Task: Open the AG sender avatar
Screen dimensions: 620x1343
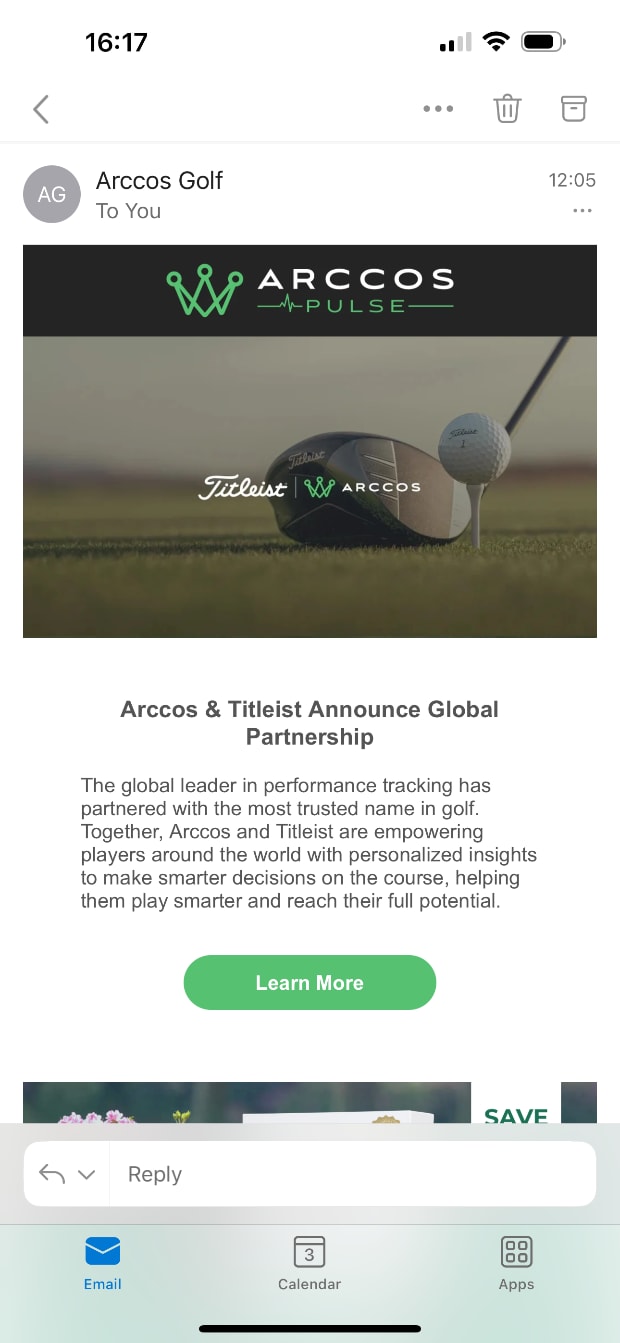Action: tap(51, 194)
